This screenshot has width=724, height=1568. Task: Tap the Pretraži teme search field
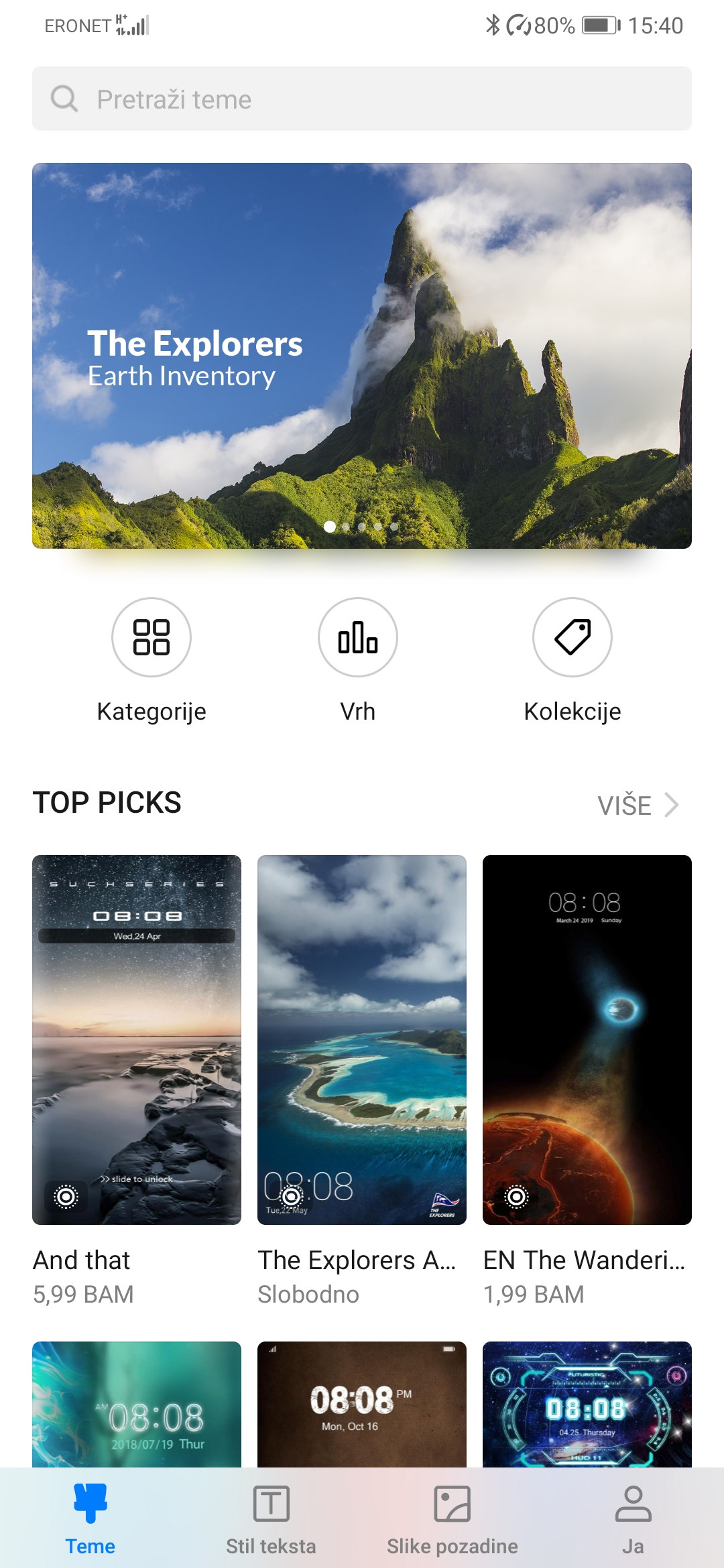click(x=362, y=99)
